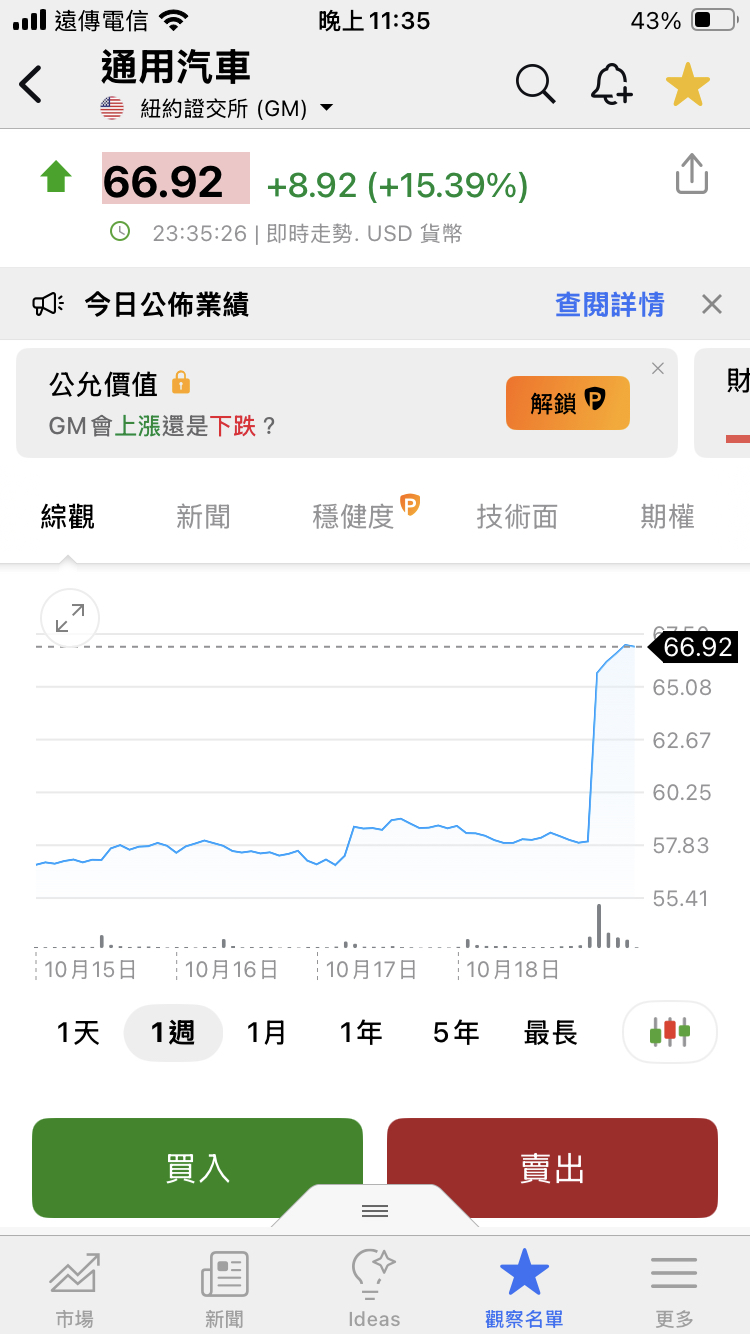Viewport: 750px width, 1334px height.
Task: Select the 1月 chart range
Action: pos(266,1032)
